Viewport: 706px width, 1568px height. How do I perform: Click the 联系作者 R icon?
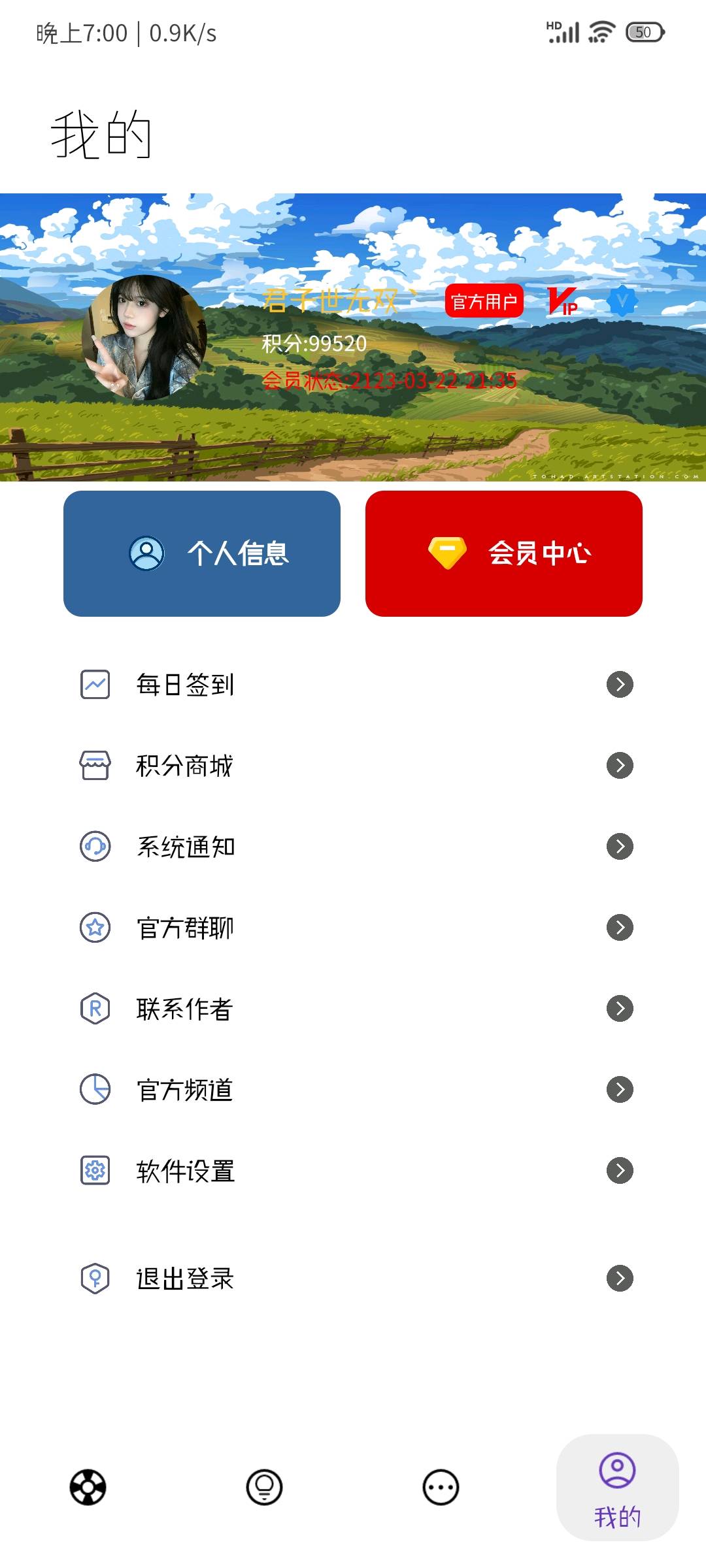[95, 1009]
